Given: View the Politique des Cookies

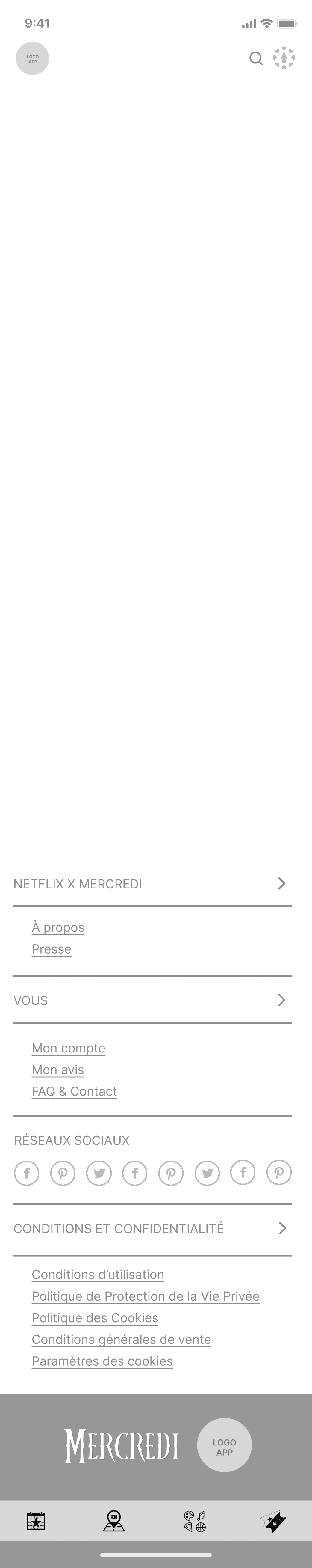Looking at the screenshot, I should [95, 1318].
